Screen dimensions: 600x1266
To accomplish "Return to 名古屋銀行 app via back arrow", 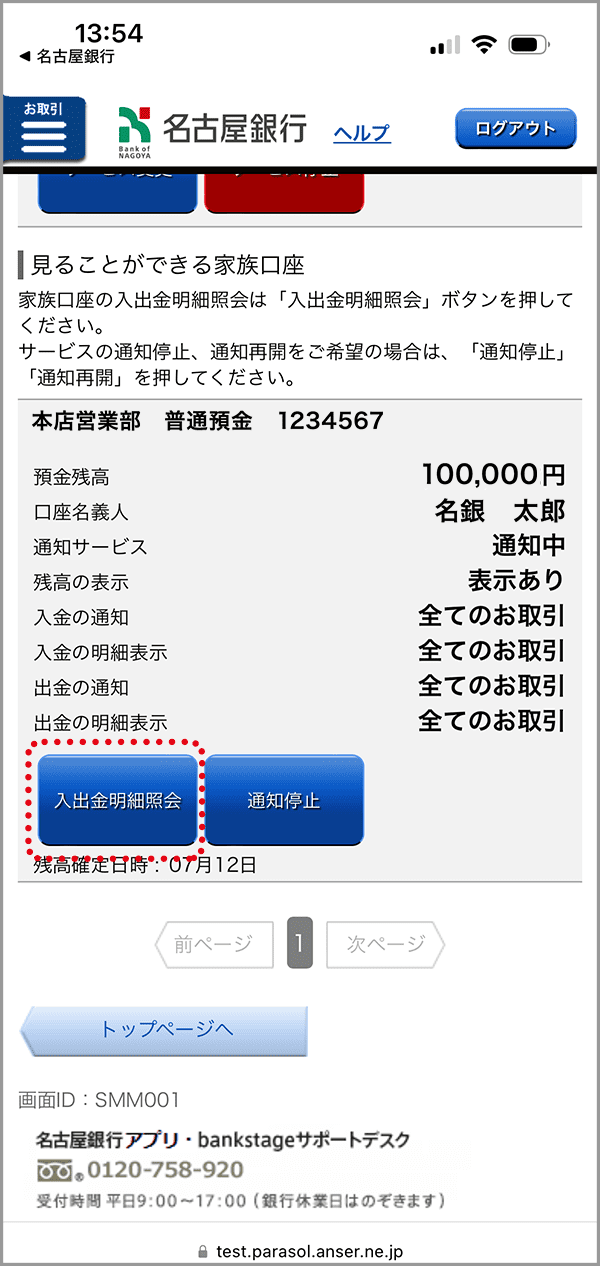I will tap(66, 57).
